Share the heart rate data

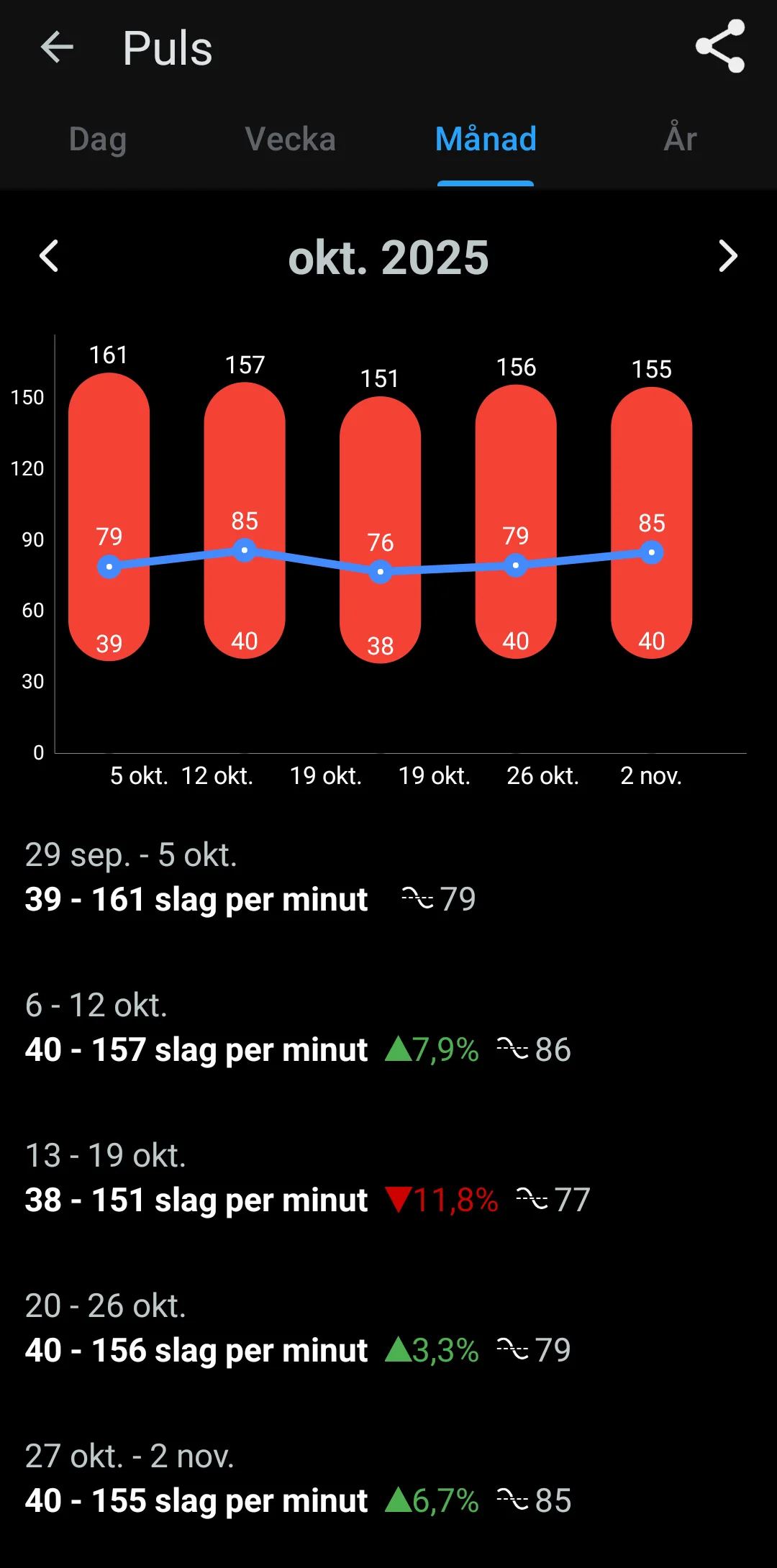pyautogui.click(x=719, y=47)
